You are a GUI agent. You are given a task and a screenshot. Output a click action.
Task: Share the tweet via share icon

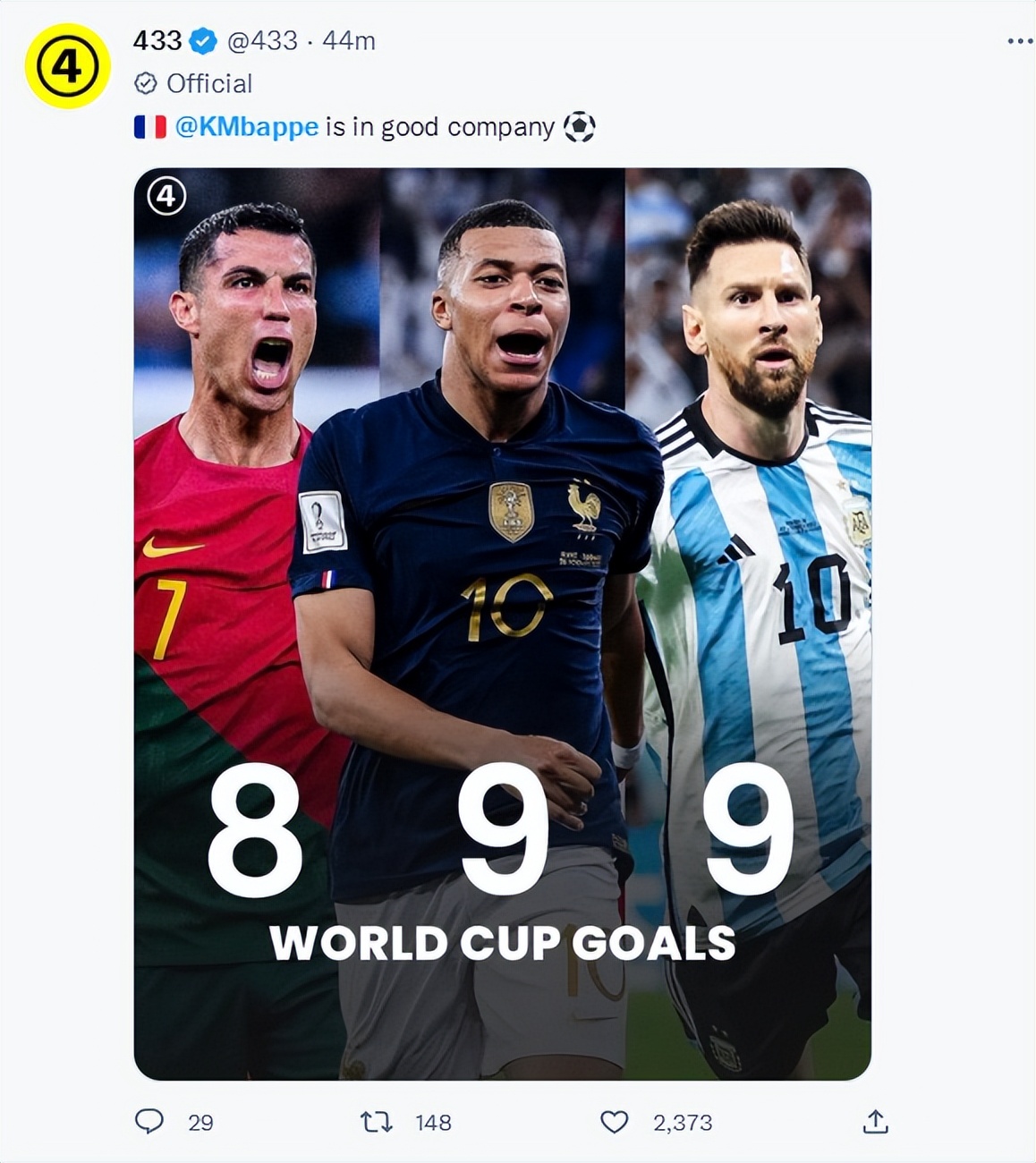tap(875, 1121)
